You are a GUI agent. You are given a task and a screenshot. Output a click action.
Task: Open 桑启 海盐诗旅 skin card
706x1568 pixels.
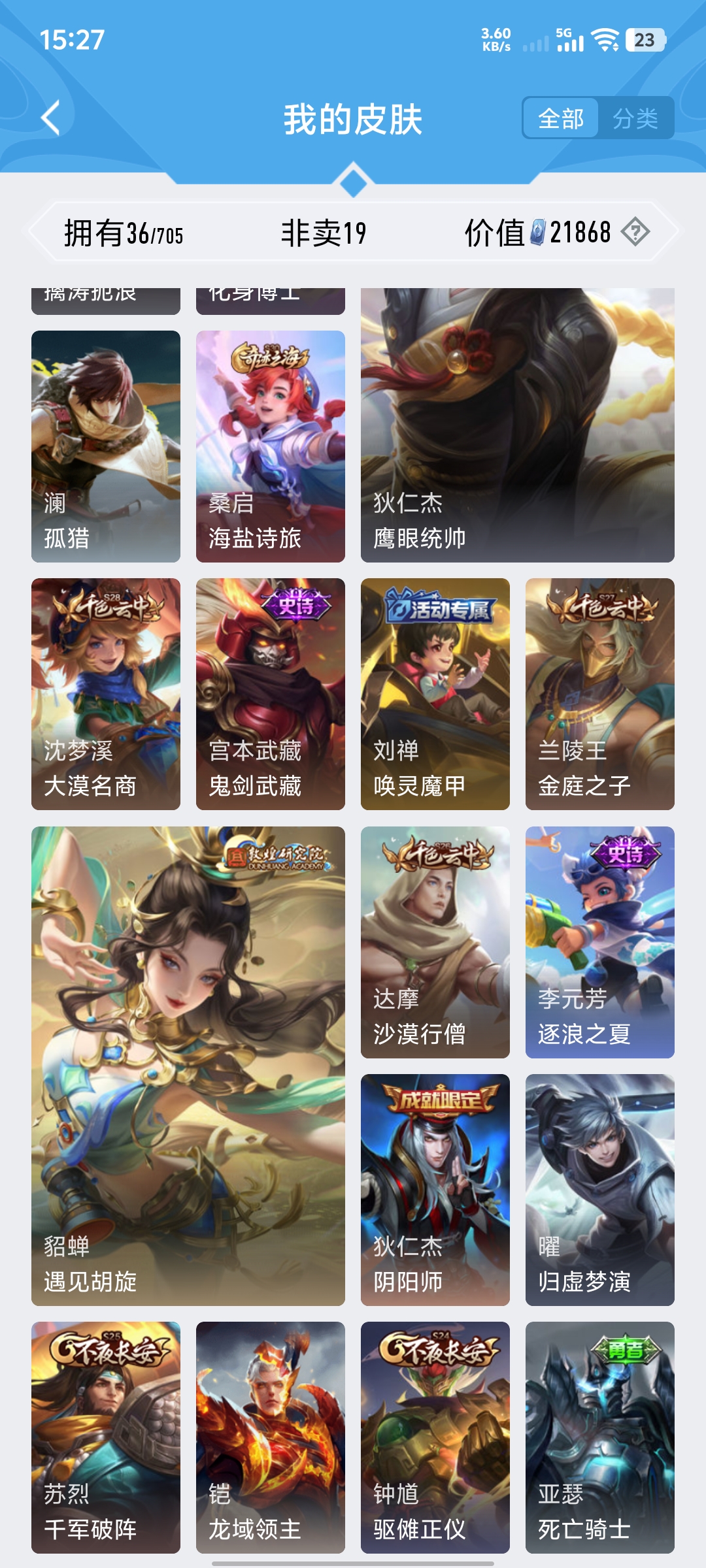coord(271,446)
